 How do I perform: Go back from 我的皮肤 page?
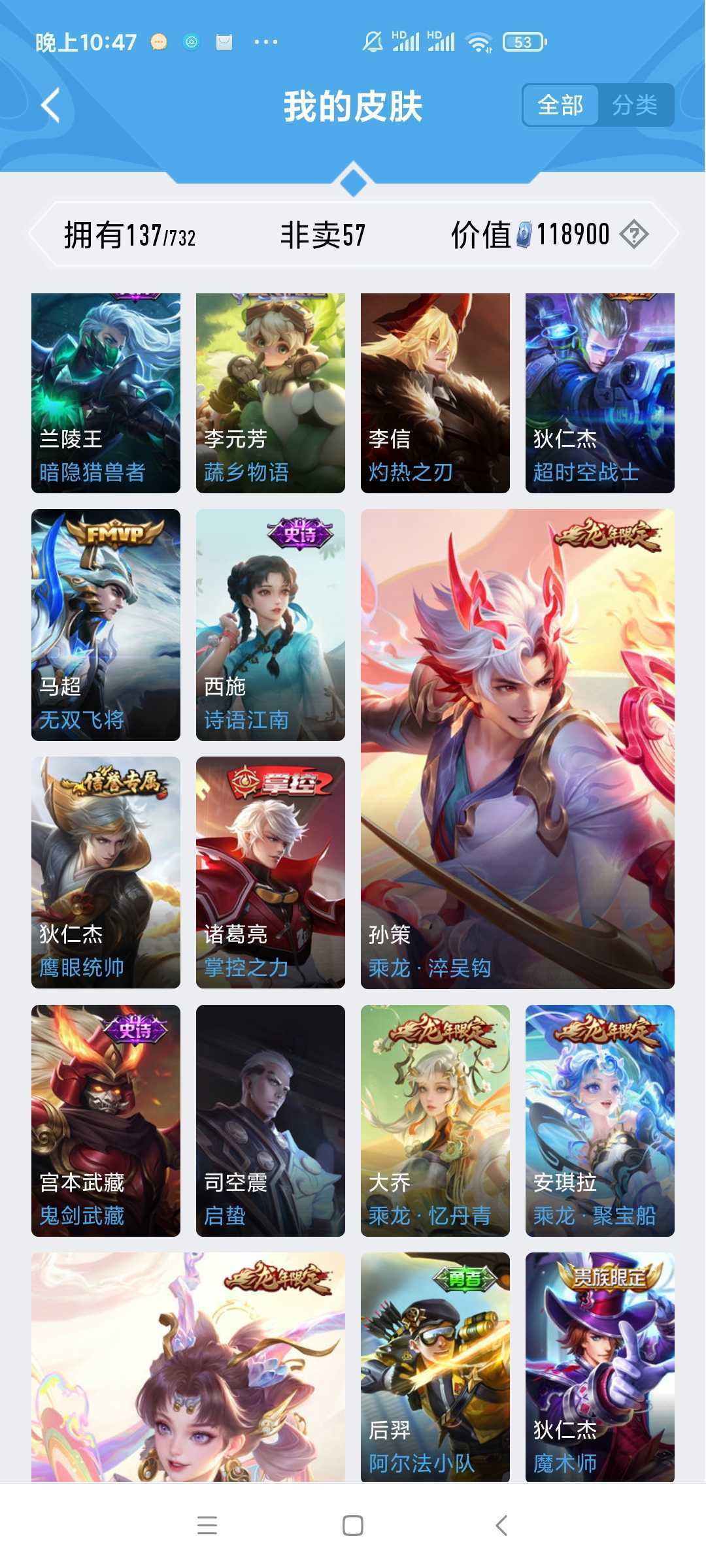pos(50,105)
